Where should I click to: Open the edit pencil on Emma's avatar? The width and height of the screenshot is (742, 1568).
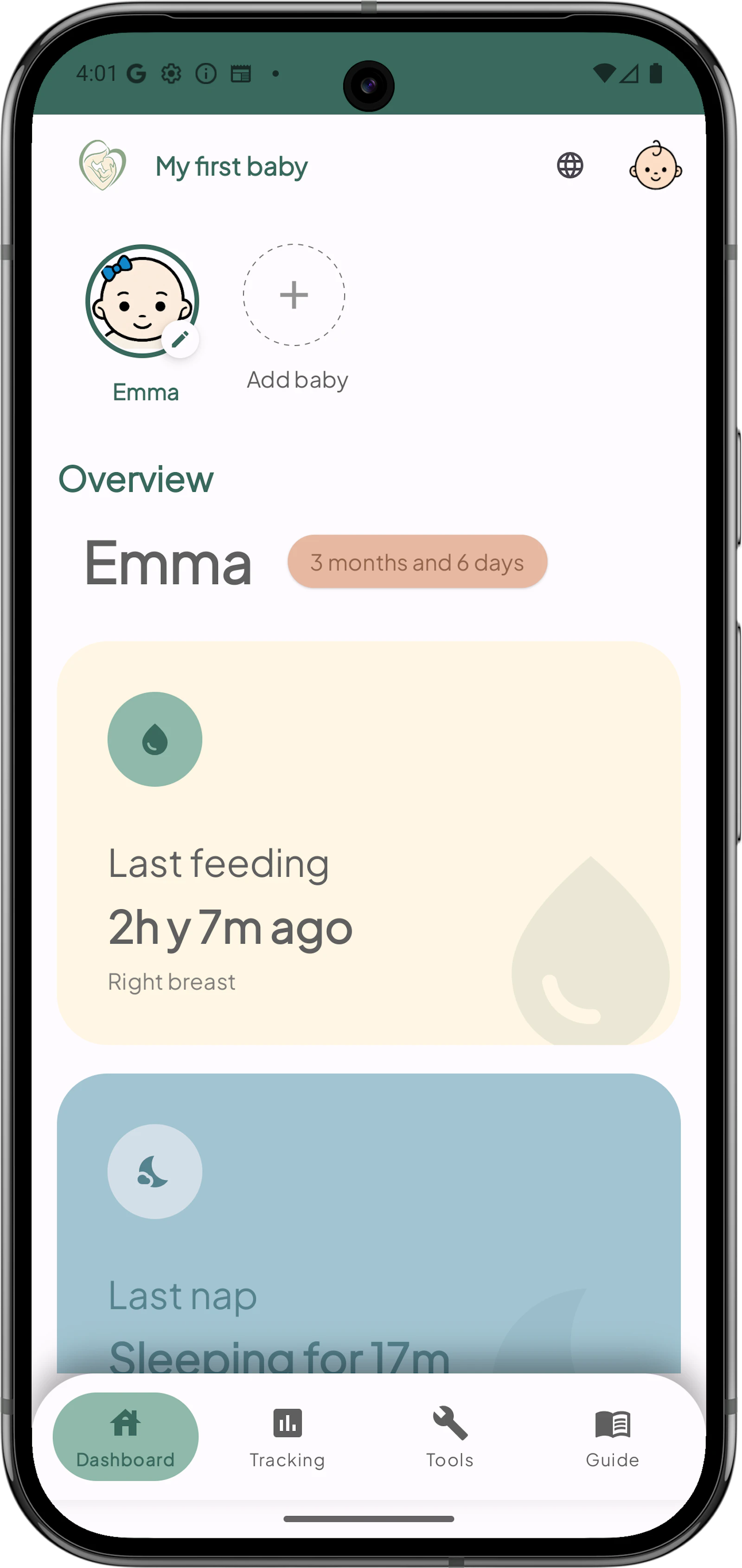point(181,340)
